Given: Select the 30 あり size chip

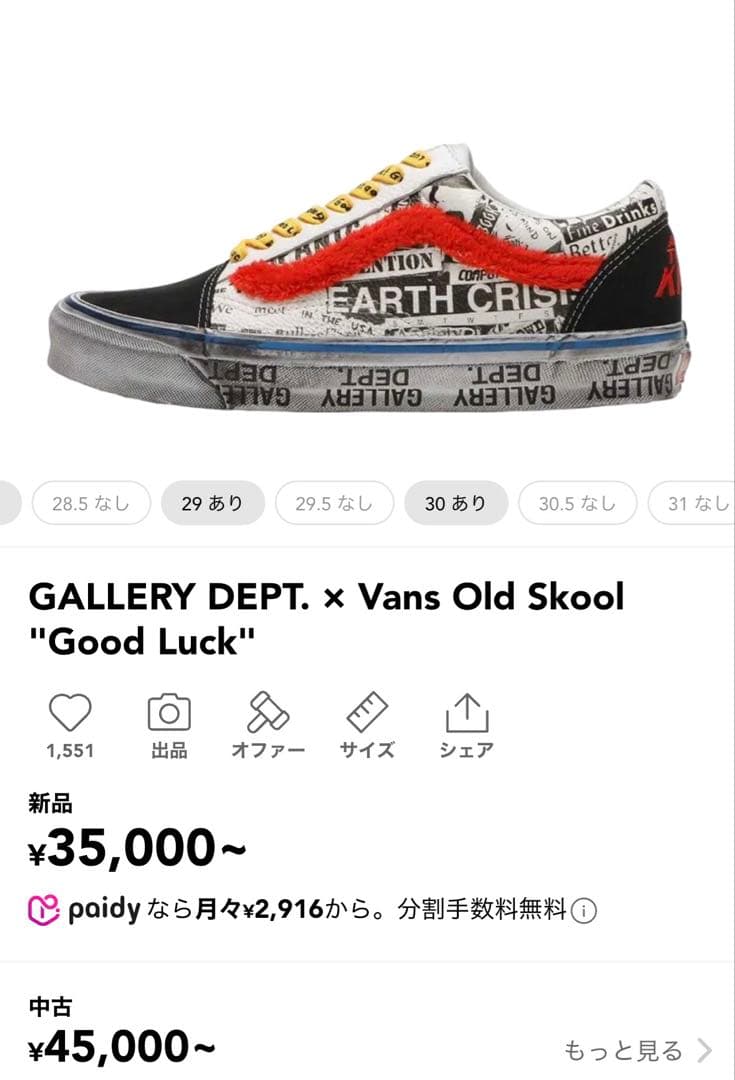Looking at the screenshot, I should click(456, 503).
